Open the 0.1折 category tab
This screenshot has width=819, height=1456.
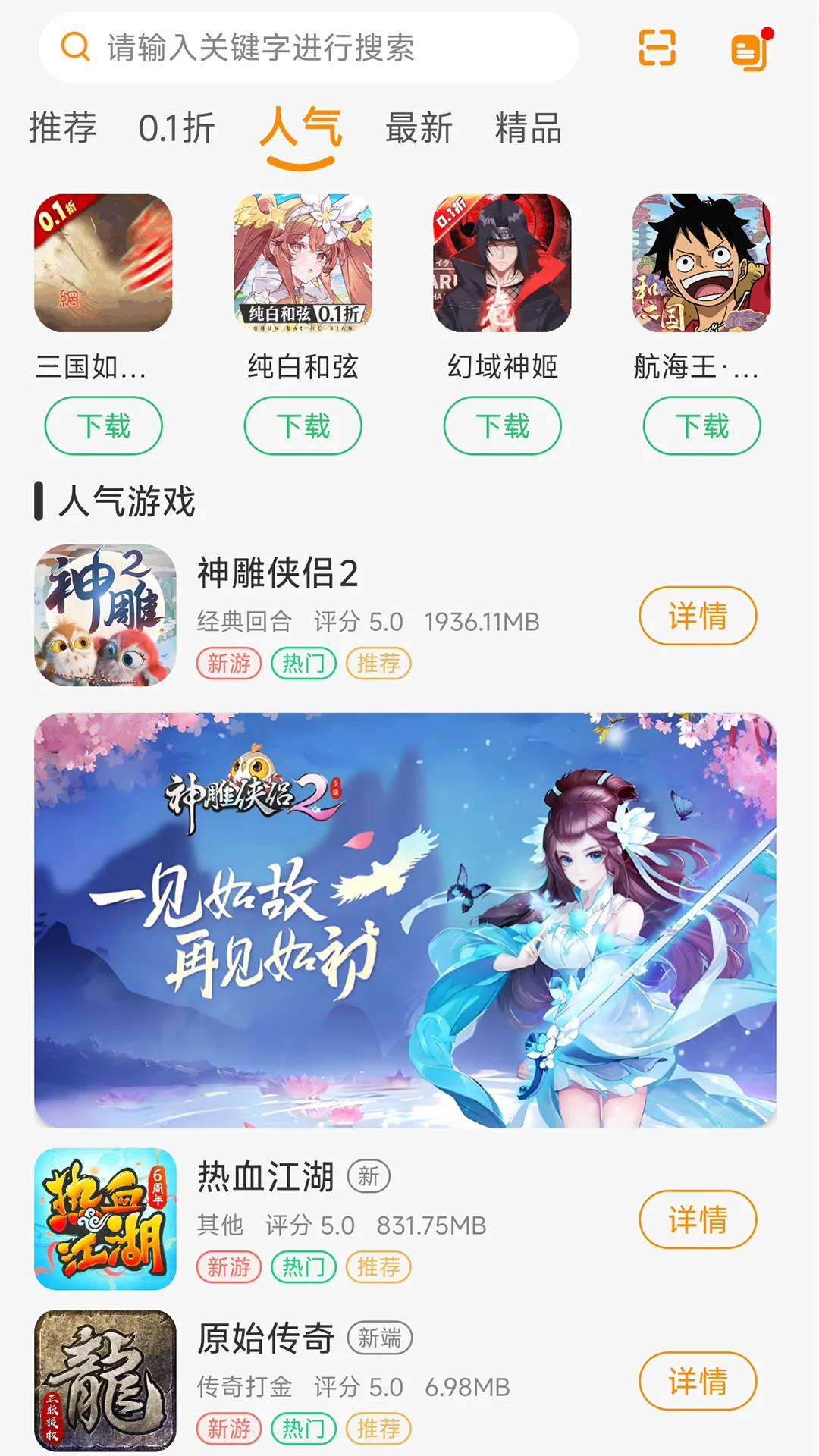pos(176,129)
